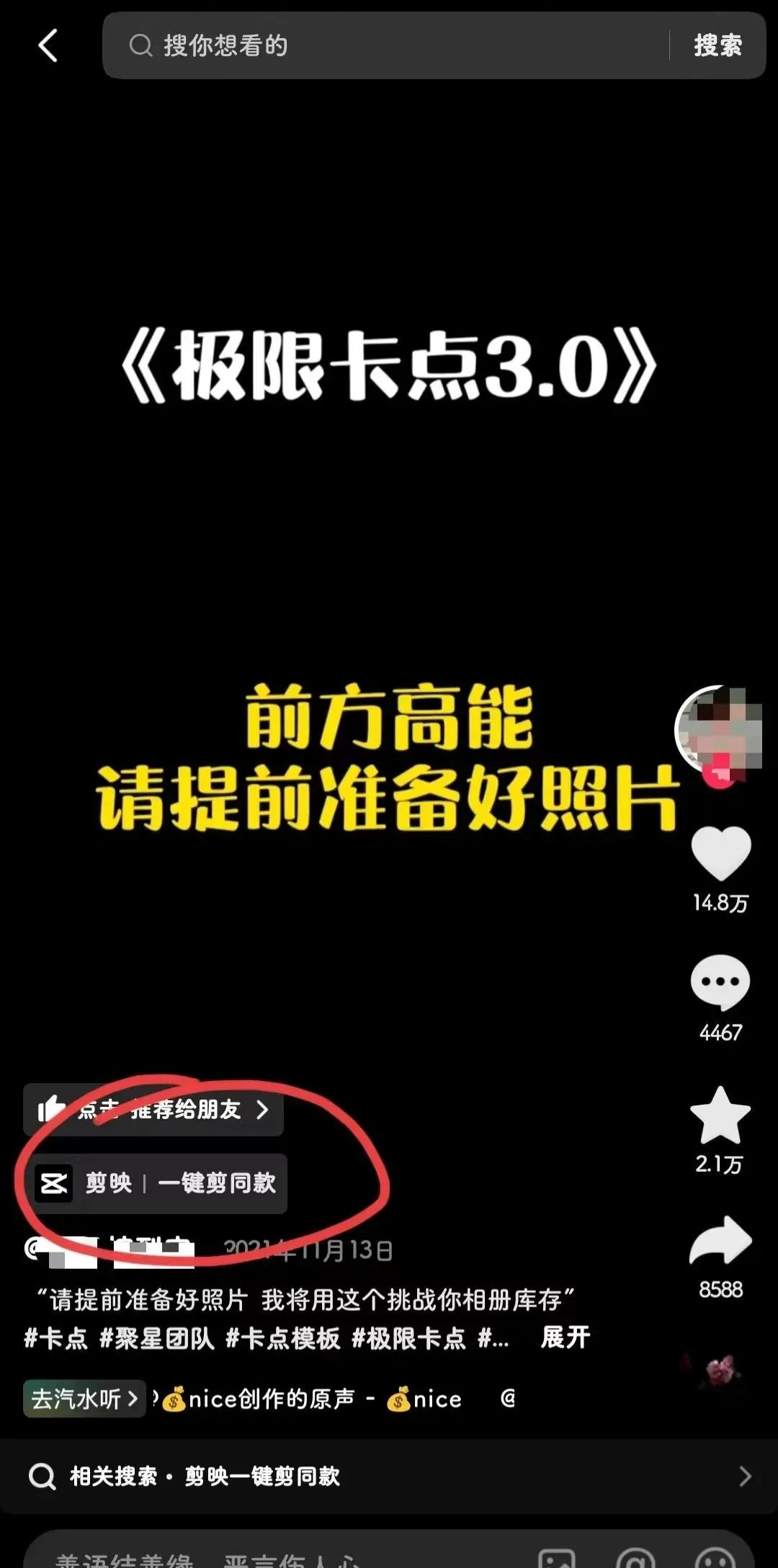Expand the caption with 展开
Screen dimensions: 778x1568
pyautogui.click(x=565, y=1337)
